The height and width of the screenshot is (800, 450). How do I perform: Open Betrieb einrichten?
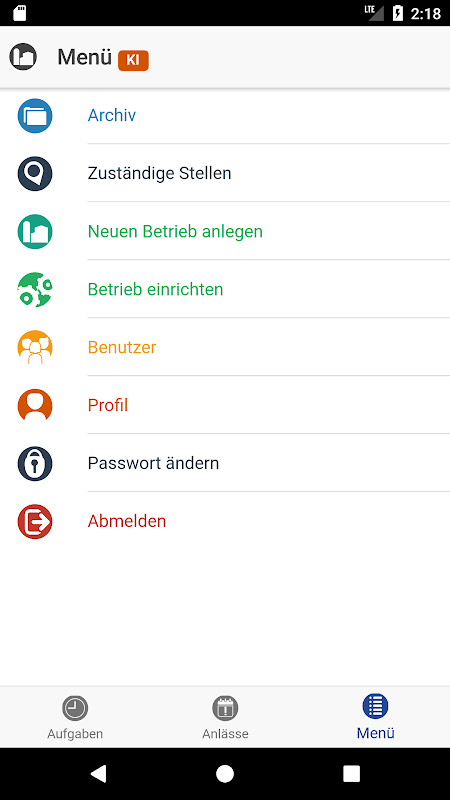tap(225, 289)
